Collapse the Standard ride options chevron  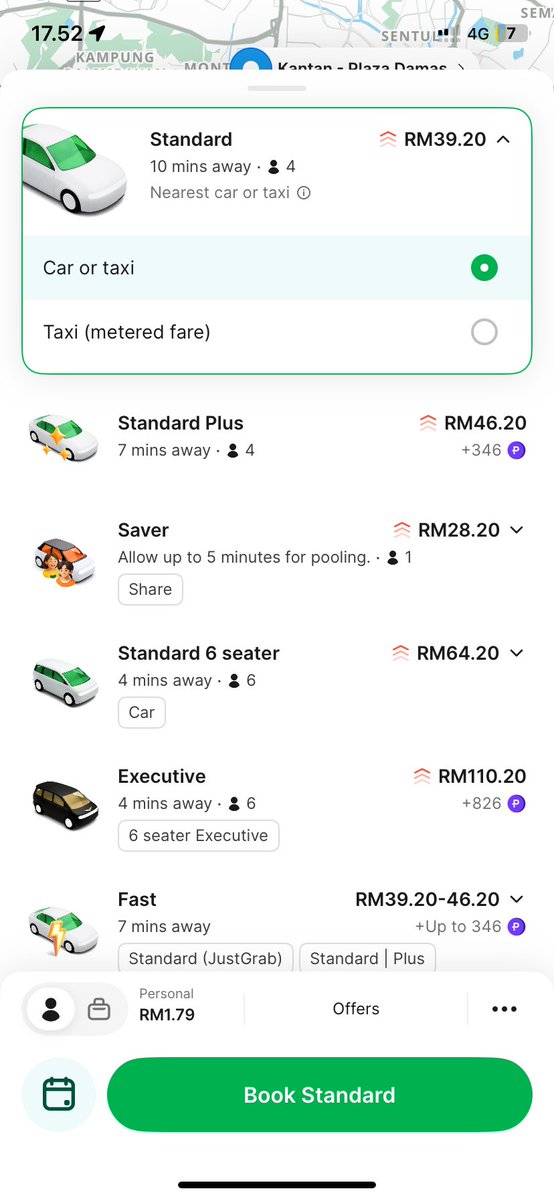coord(503,139)
